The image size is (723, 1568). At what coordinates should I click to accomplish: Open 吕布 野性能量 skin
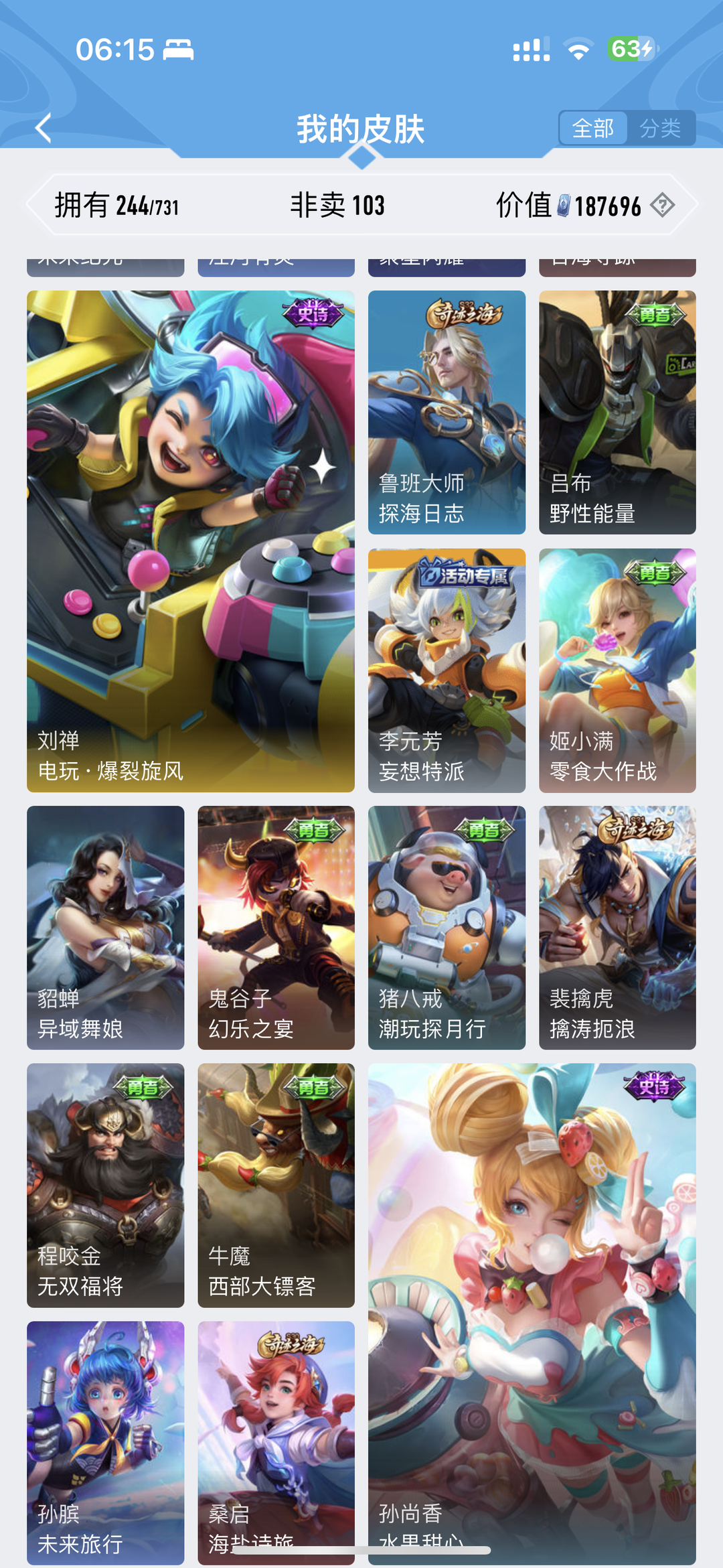[x=617, y=412]
